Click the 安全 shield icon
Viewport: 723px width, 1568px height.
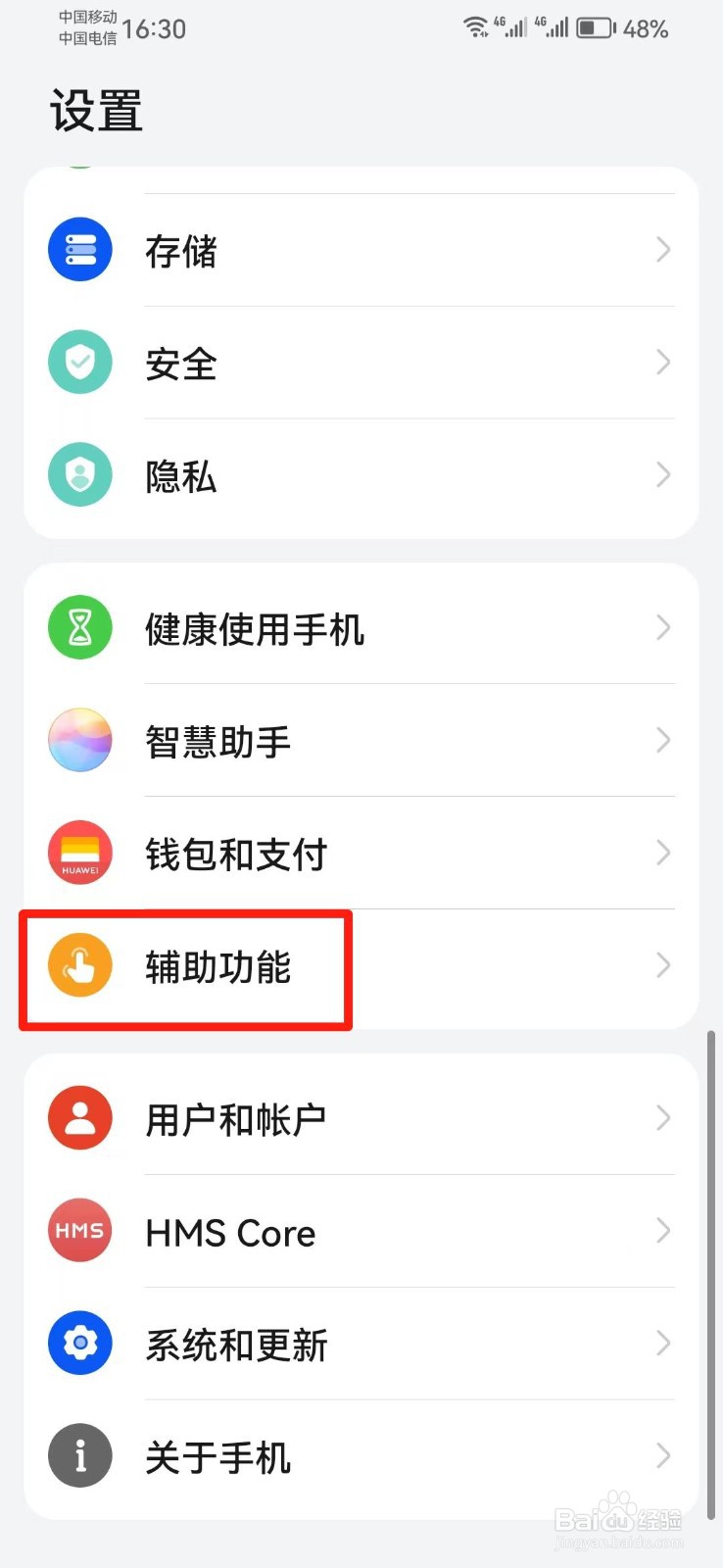click(x=79, y=362)
